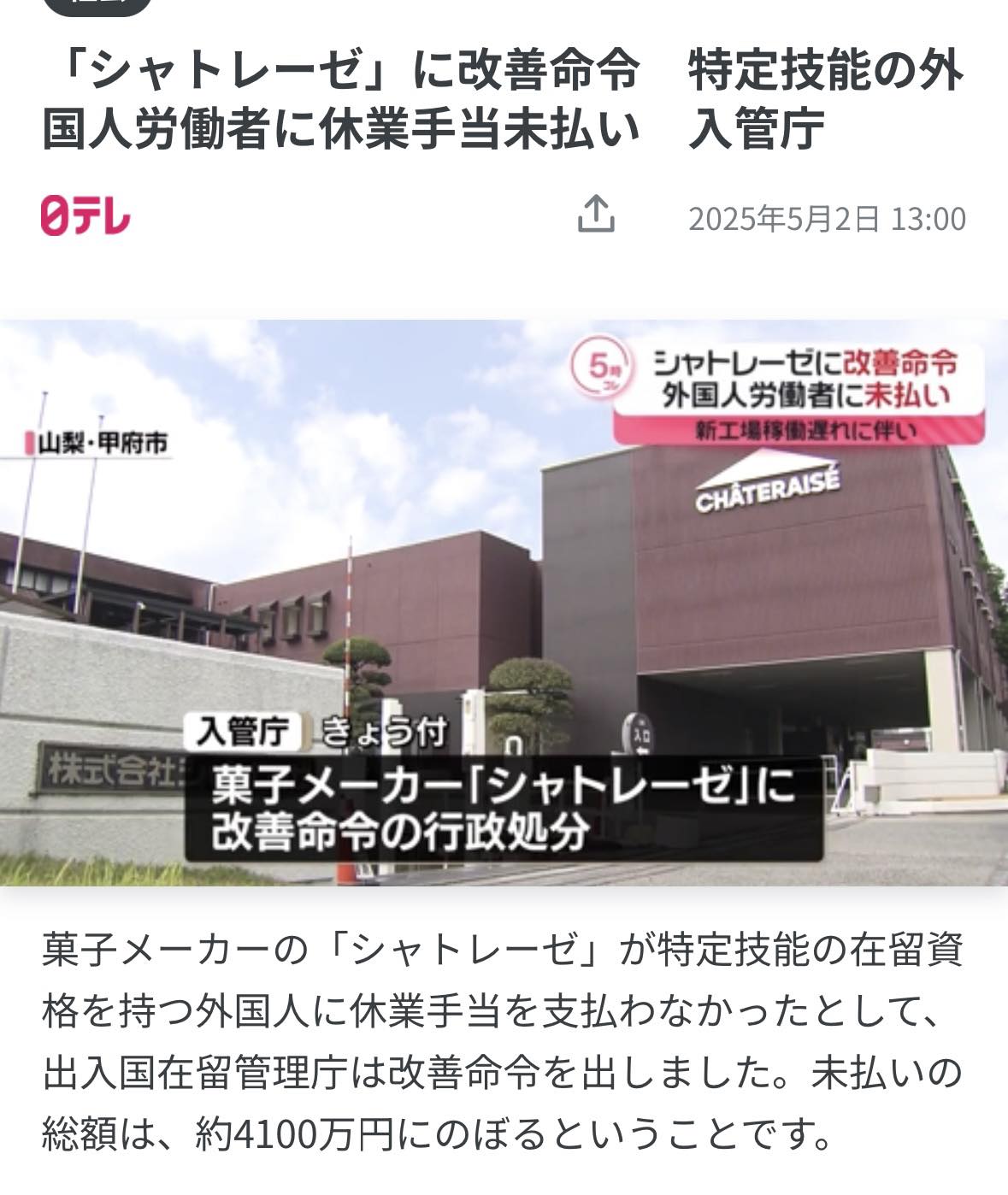This screenshot has width=1008, height=1195.
Task: Open the Nittele news source logo
Action: point(85,215)
